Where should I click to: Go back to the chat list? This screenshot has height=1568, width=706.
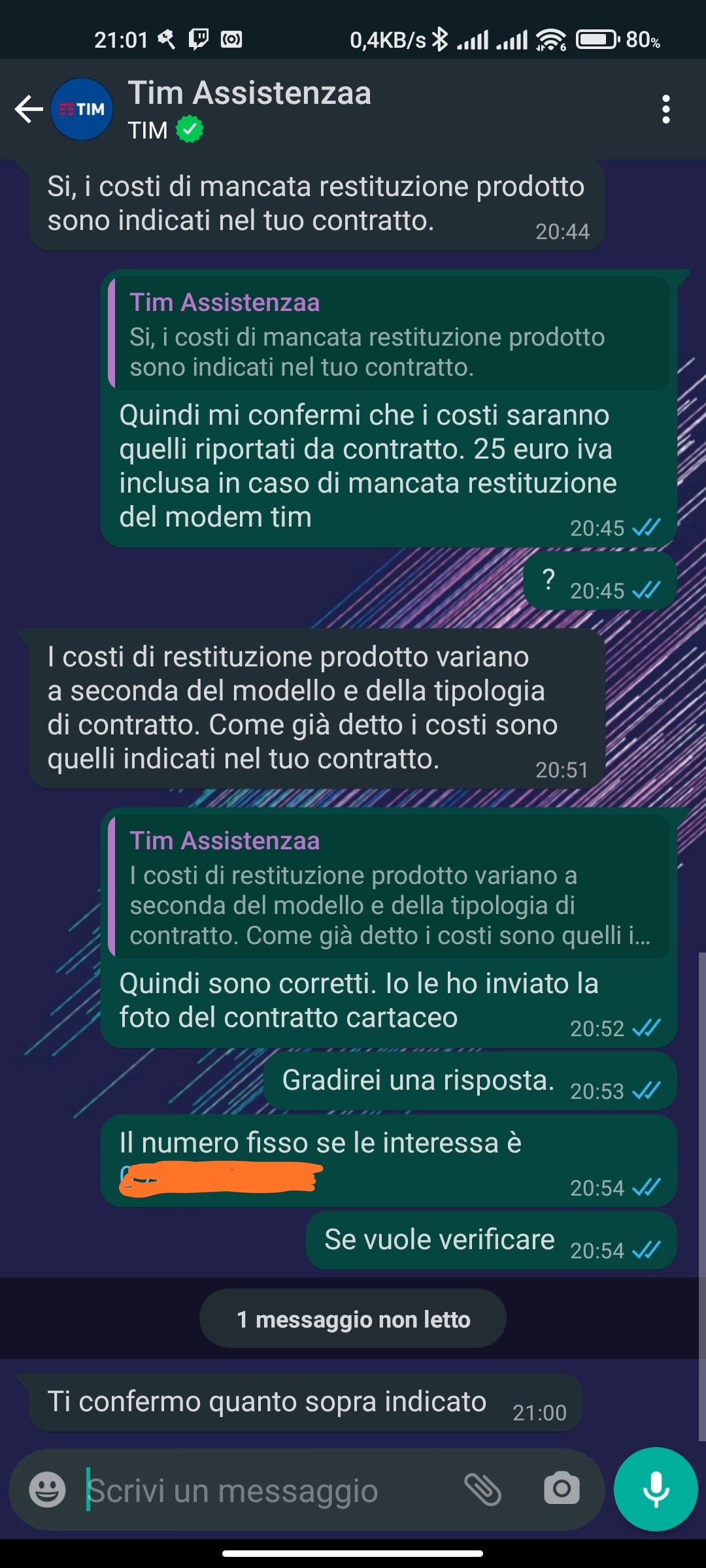29,109
